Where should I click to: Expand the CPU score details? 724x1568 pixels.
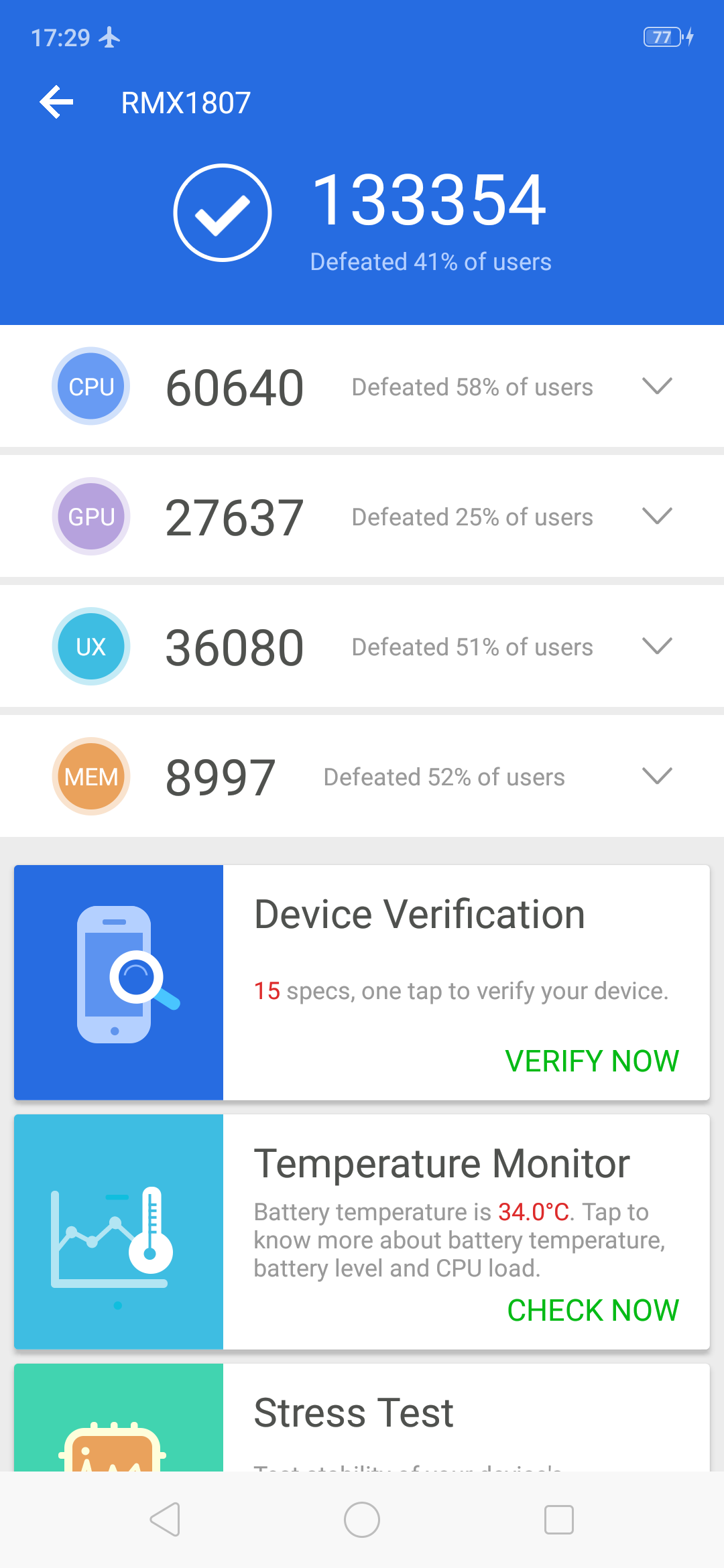pos(656,386)
